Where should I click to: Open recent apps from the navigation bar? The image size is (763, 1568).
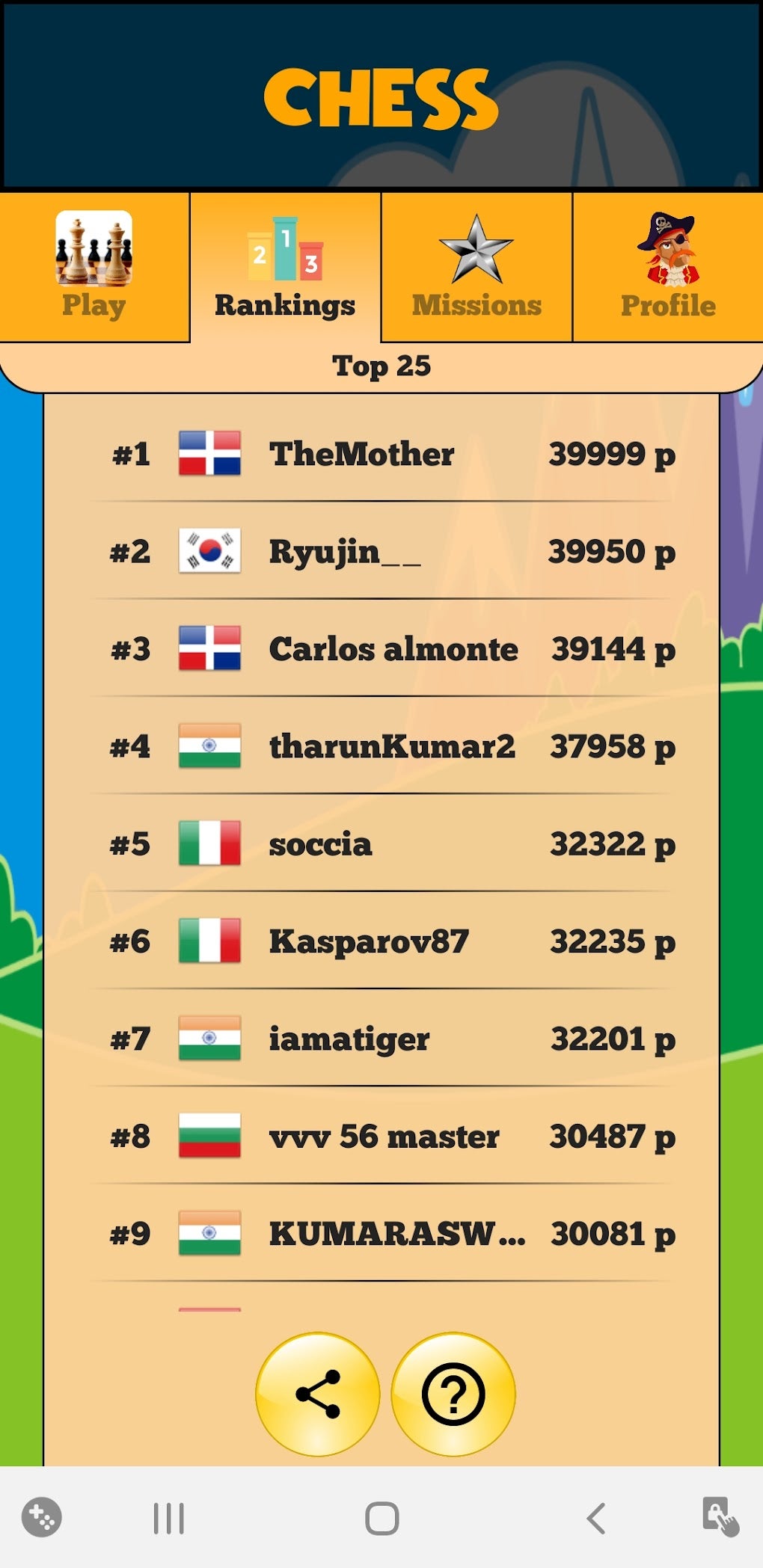168,1519
